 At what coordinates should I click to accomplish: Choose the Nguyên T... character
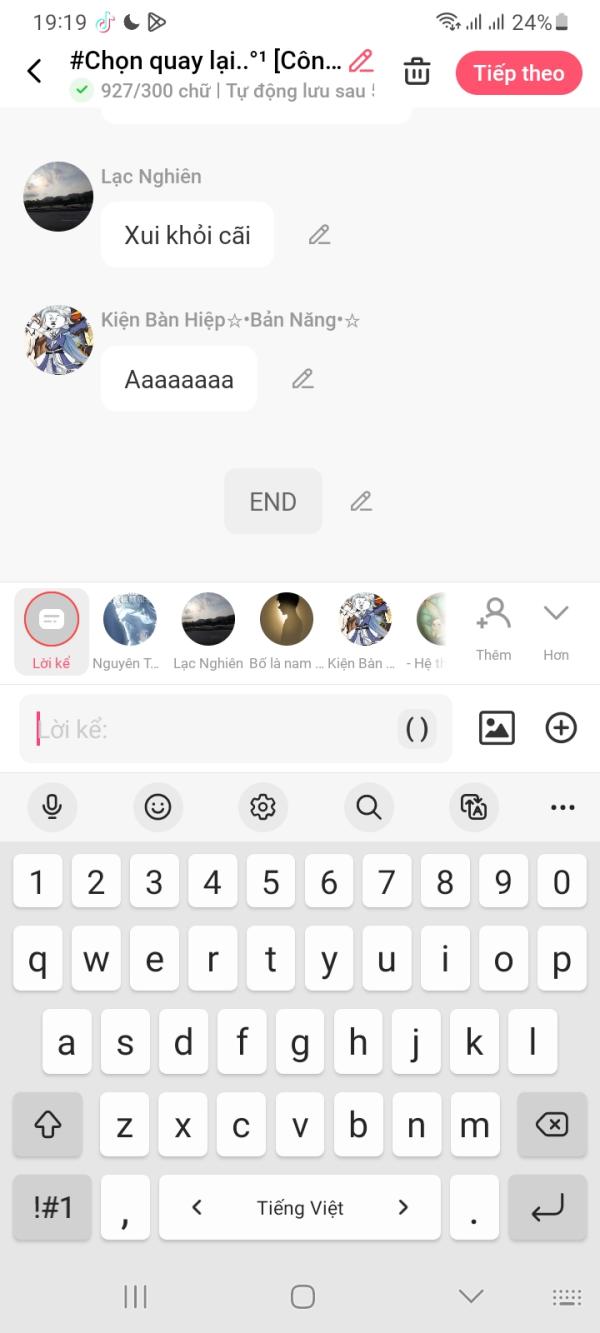coord(130,631)
